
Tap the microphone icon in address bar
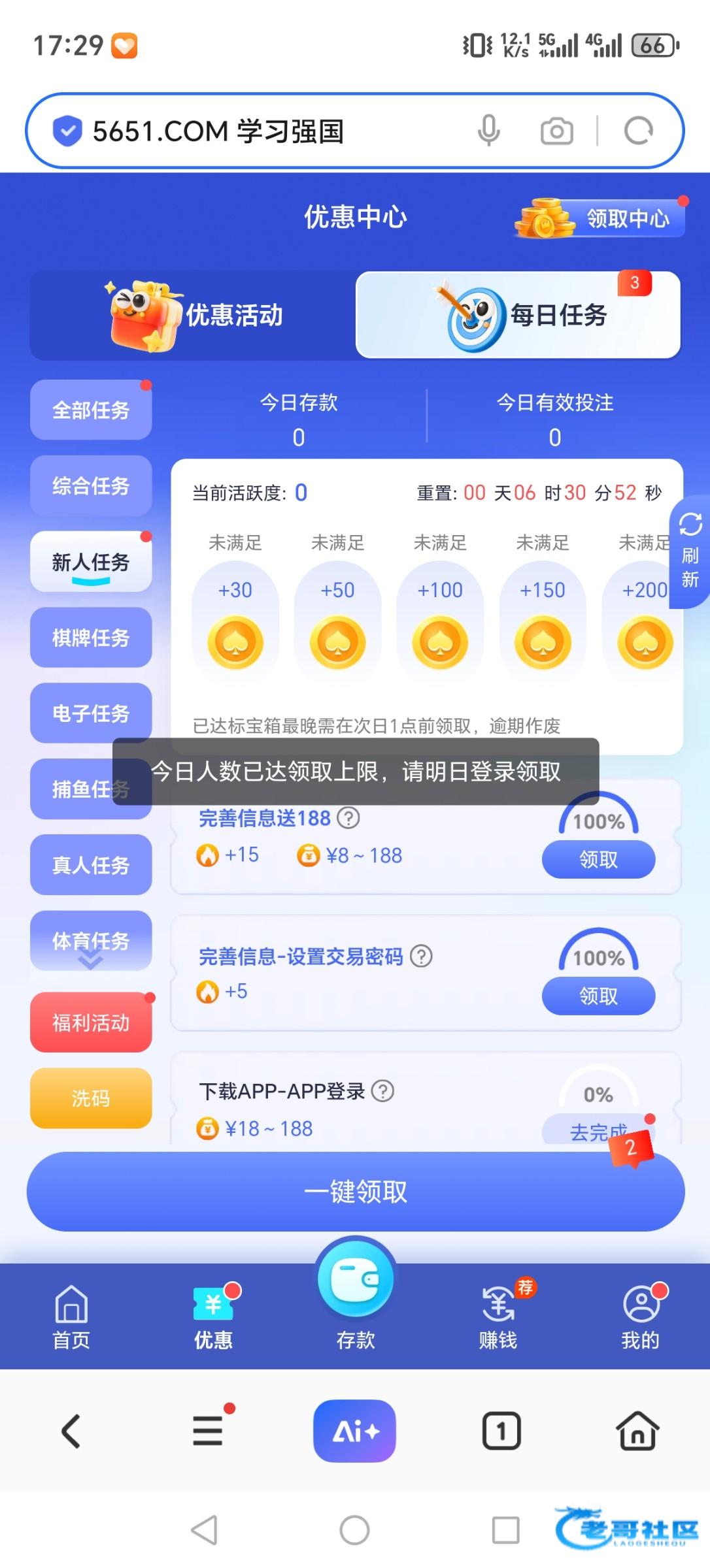488,131
